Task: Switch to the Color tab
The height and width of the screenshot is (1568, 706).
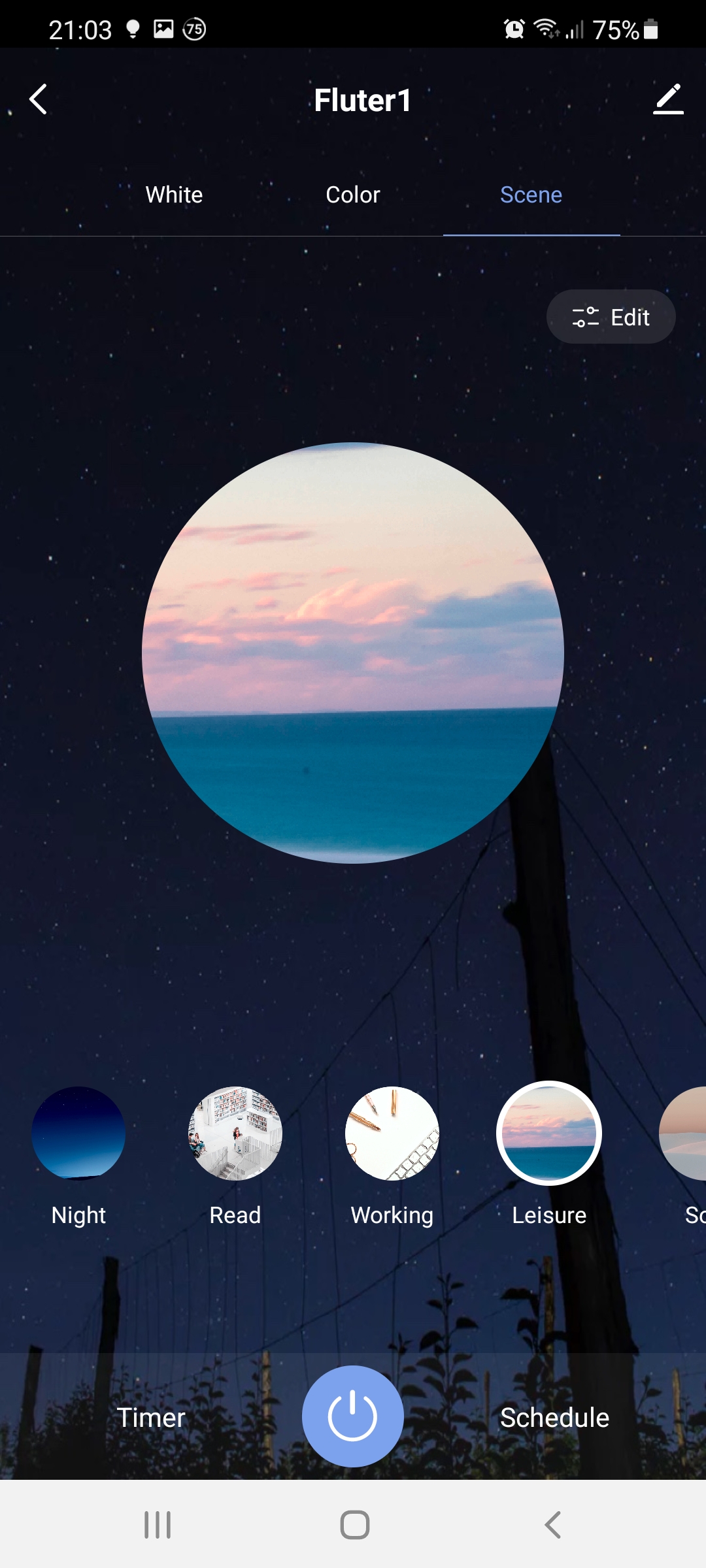Action: (352, 195)
